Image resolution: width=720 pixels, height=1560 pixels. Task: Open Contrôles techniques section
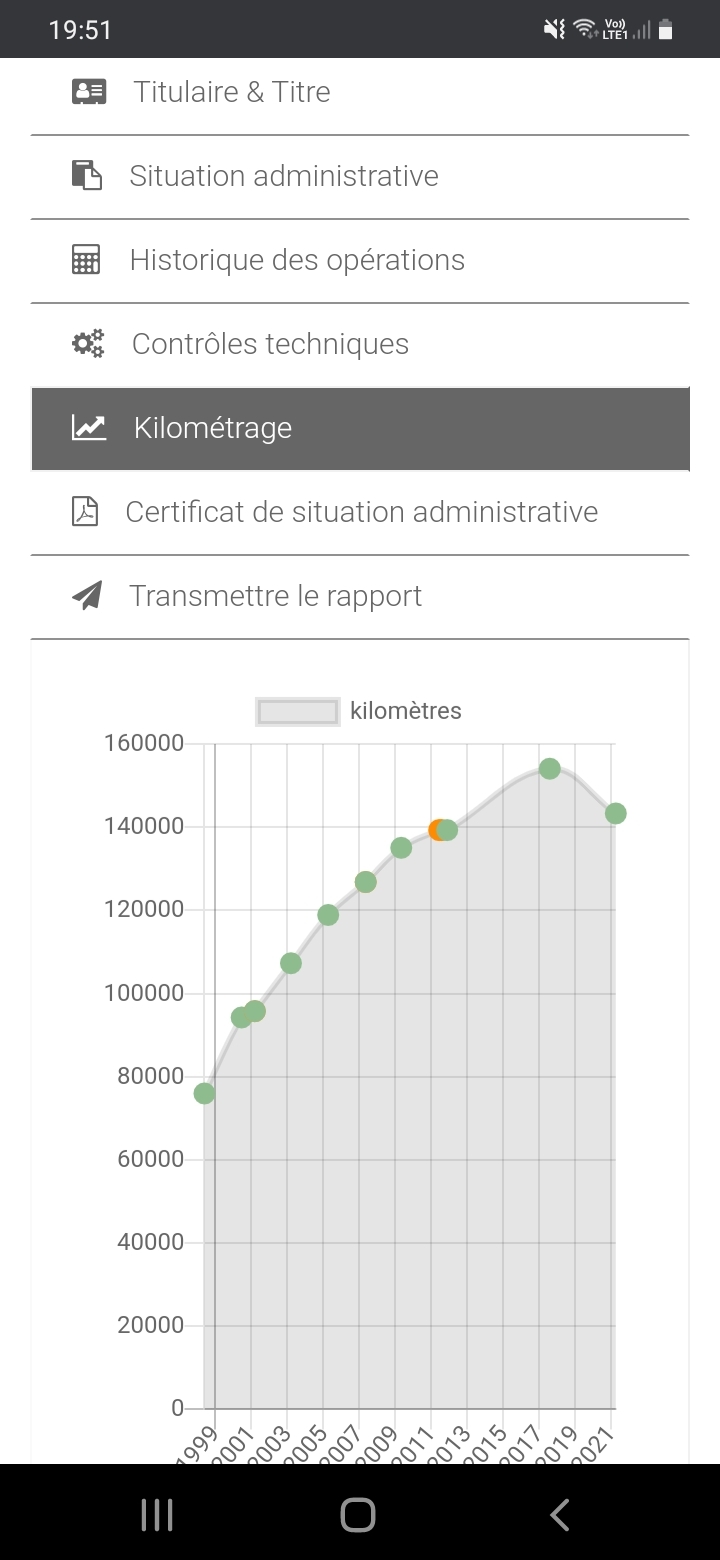point(270,344)
